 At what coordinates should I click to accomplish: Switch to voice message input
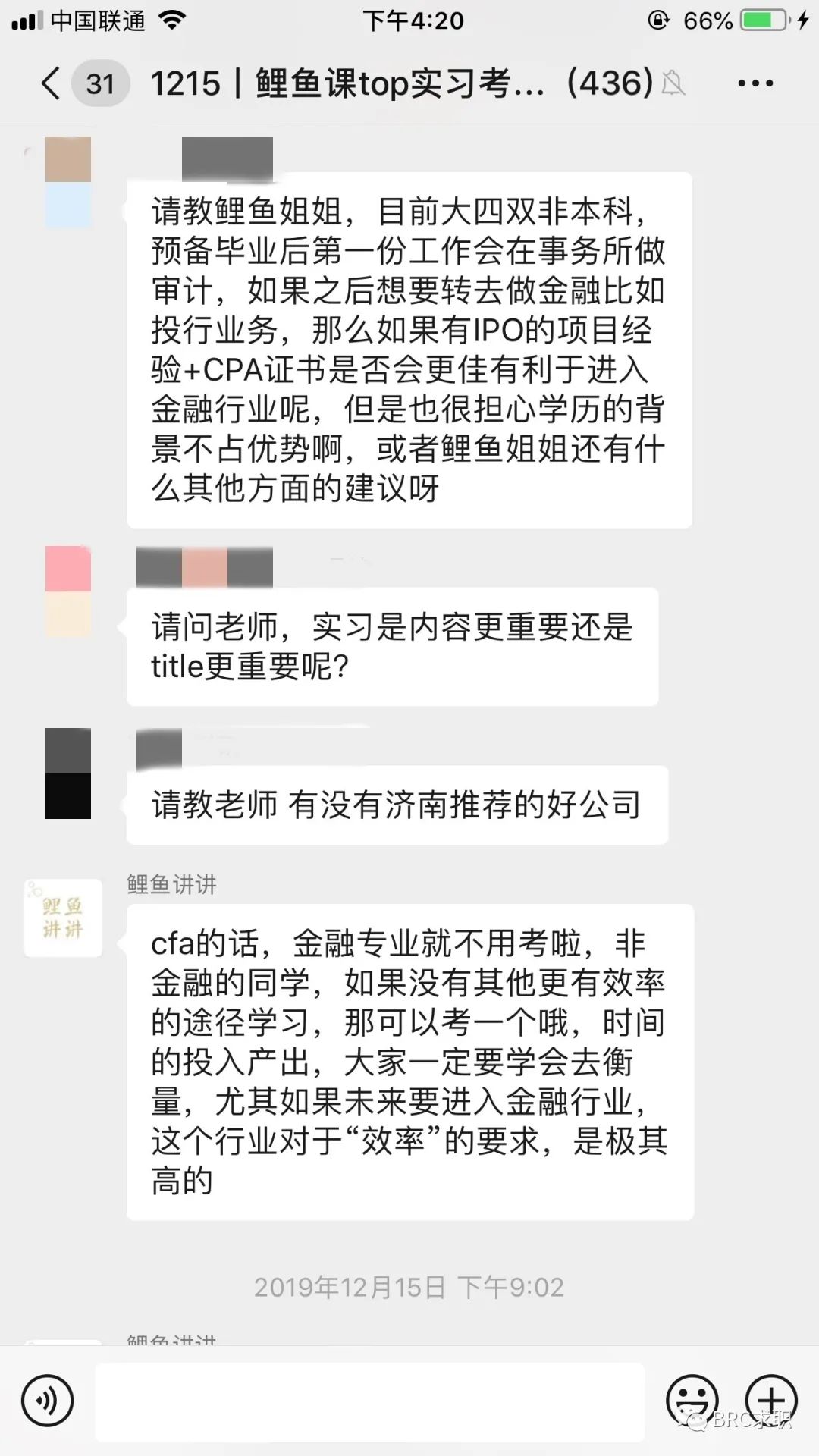[x=47, y=1401]
